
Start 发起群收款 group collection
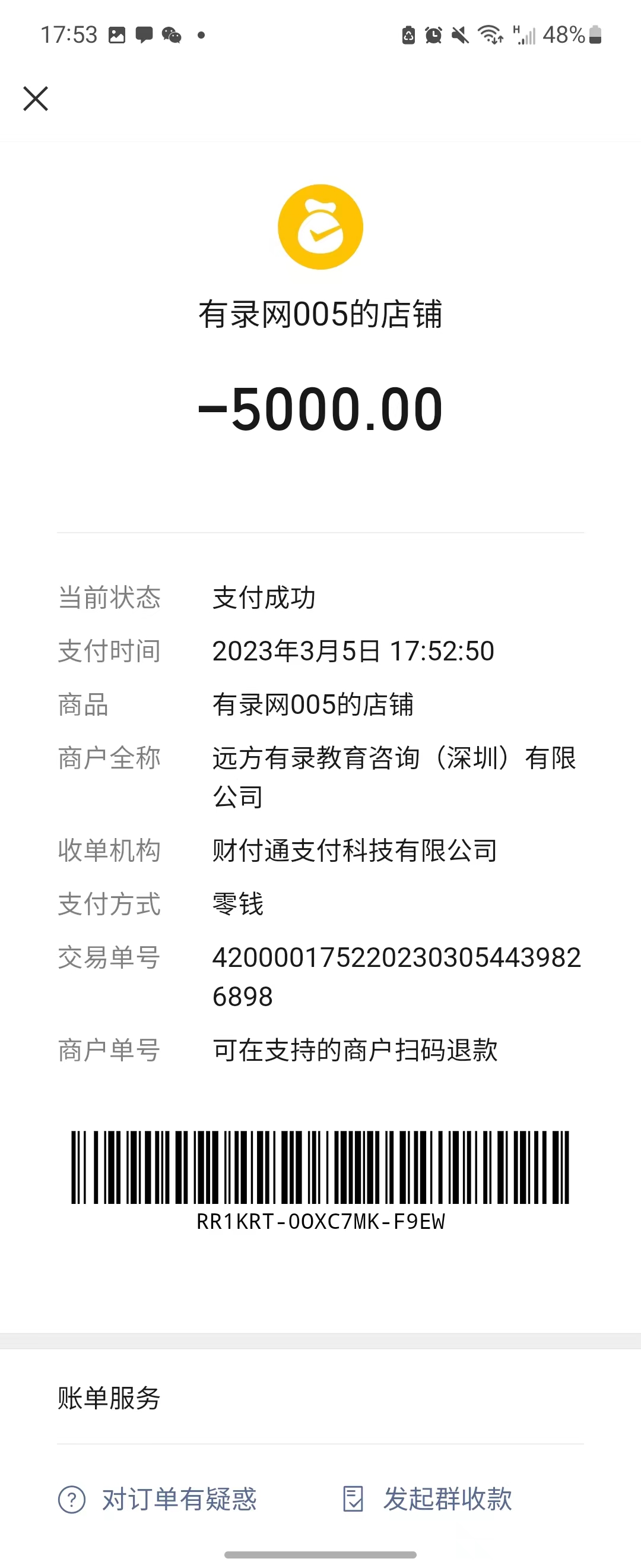click(427, 1499)
